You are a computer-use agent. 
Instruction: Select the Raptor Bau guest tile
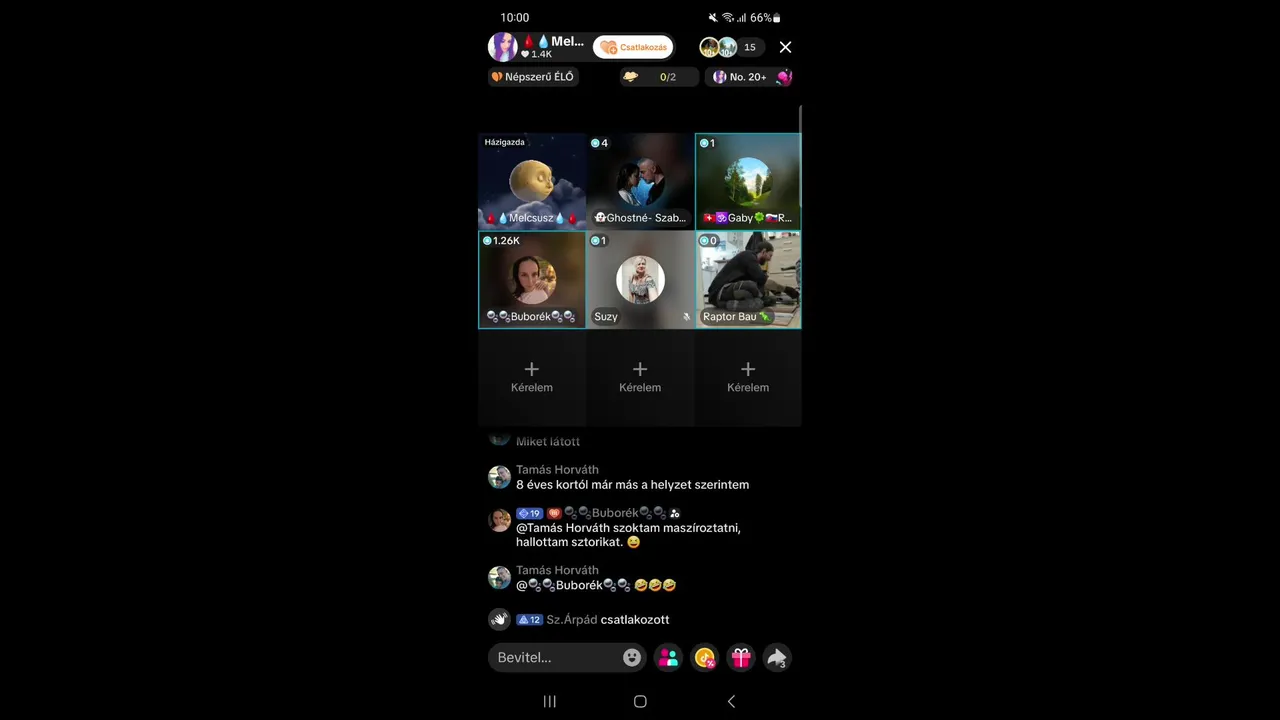(x=748, y=280)
